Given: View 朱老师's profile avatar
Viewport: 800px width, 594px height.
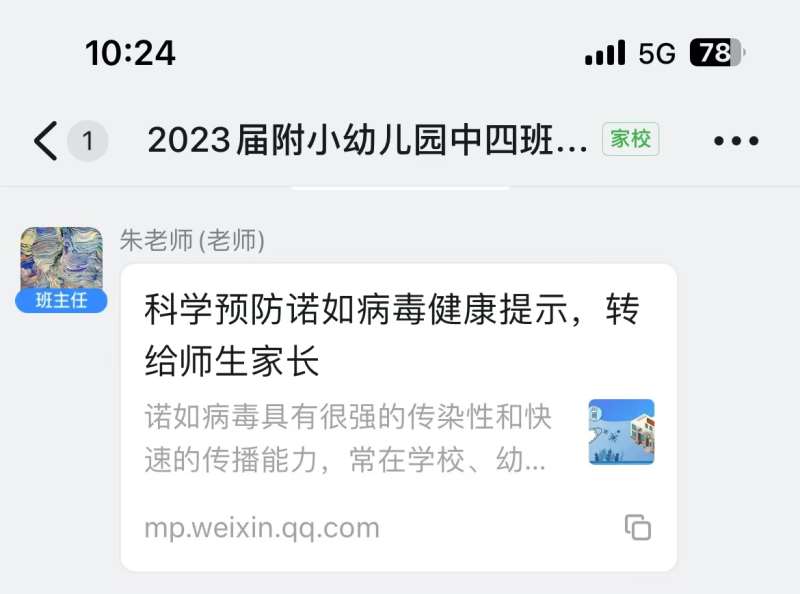Looking at the screenshot, I should point(61,260).
